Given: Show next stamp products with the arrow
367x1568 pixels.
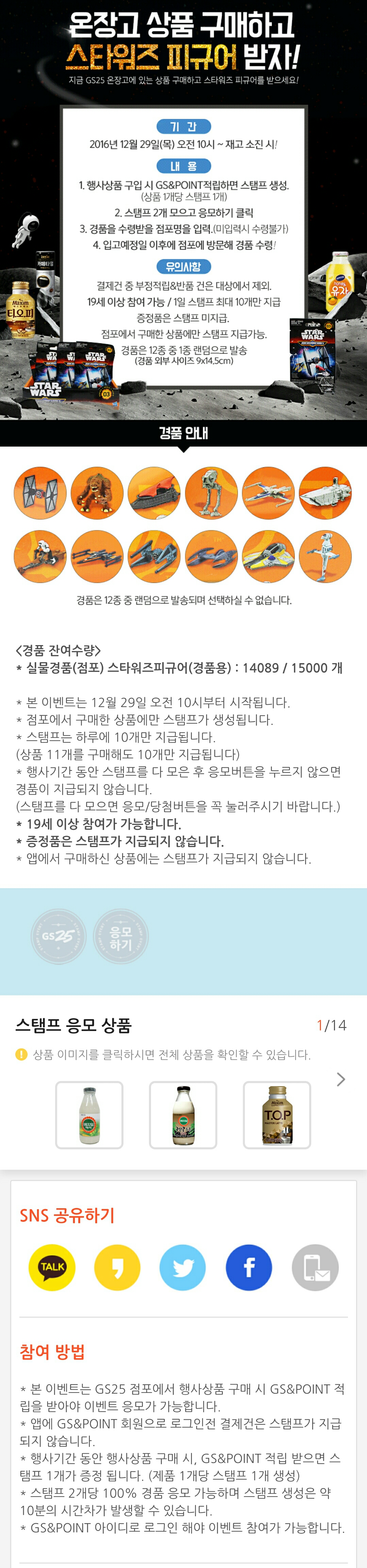Looking at the screenshot, I should [x=341, y=1079].
